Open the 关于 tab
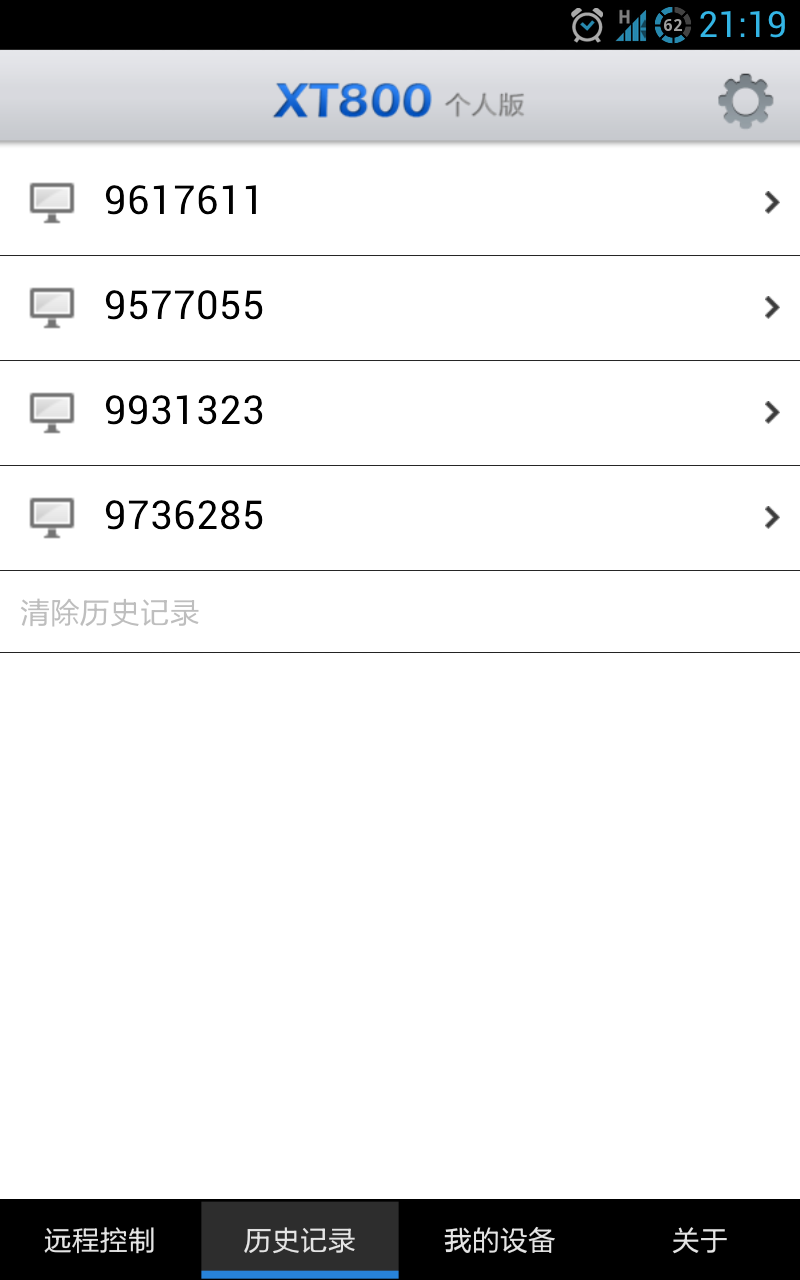Screen dimensions: 800x1280 pyautogui.click(x=699, y=1241)
